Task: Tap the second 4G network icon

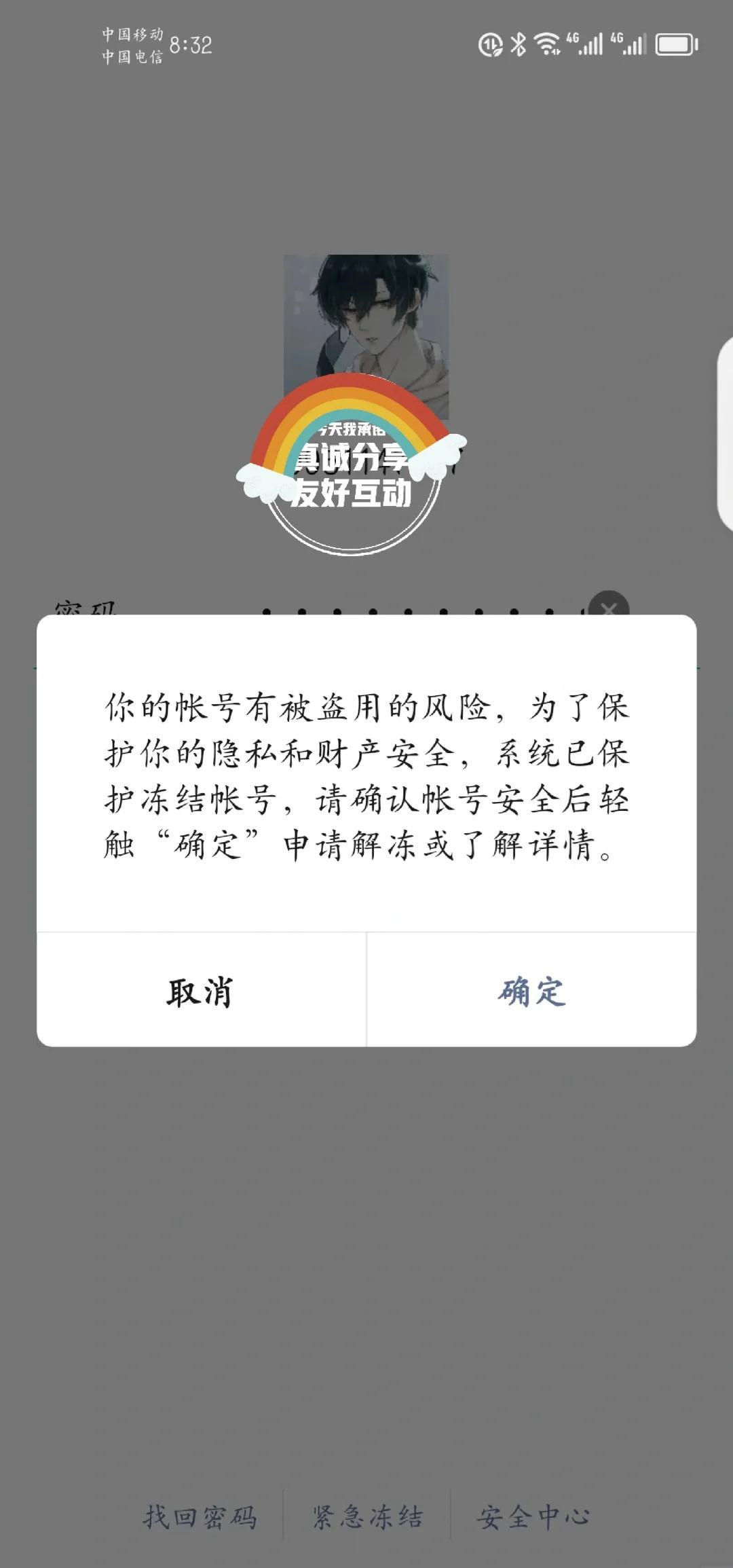Action: [616, 39]
